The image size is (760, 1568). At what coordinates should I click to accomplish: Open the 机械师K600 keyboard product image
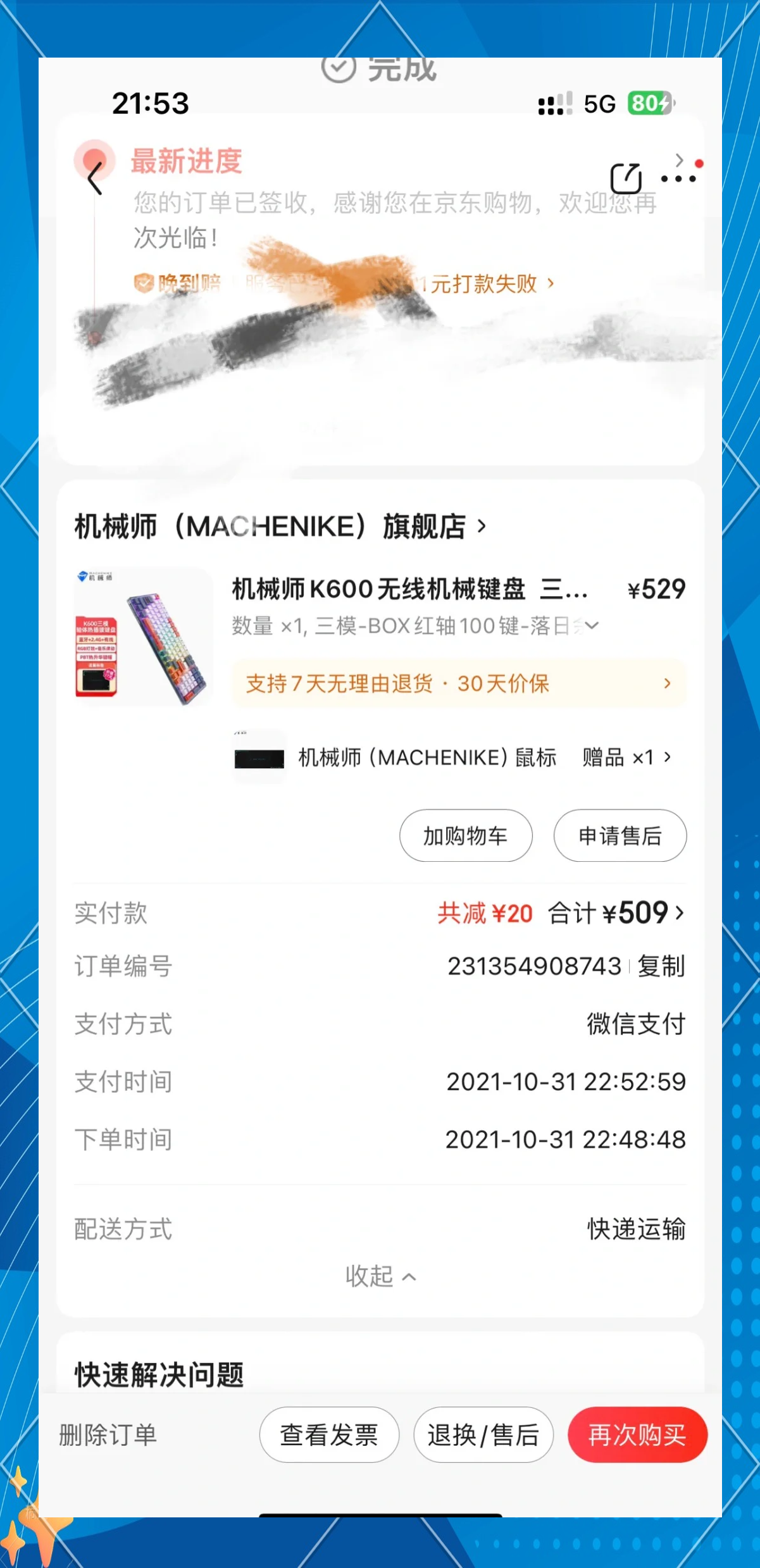click(x=144, y=637)
